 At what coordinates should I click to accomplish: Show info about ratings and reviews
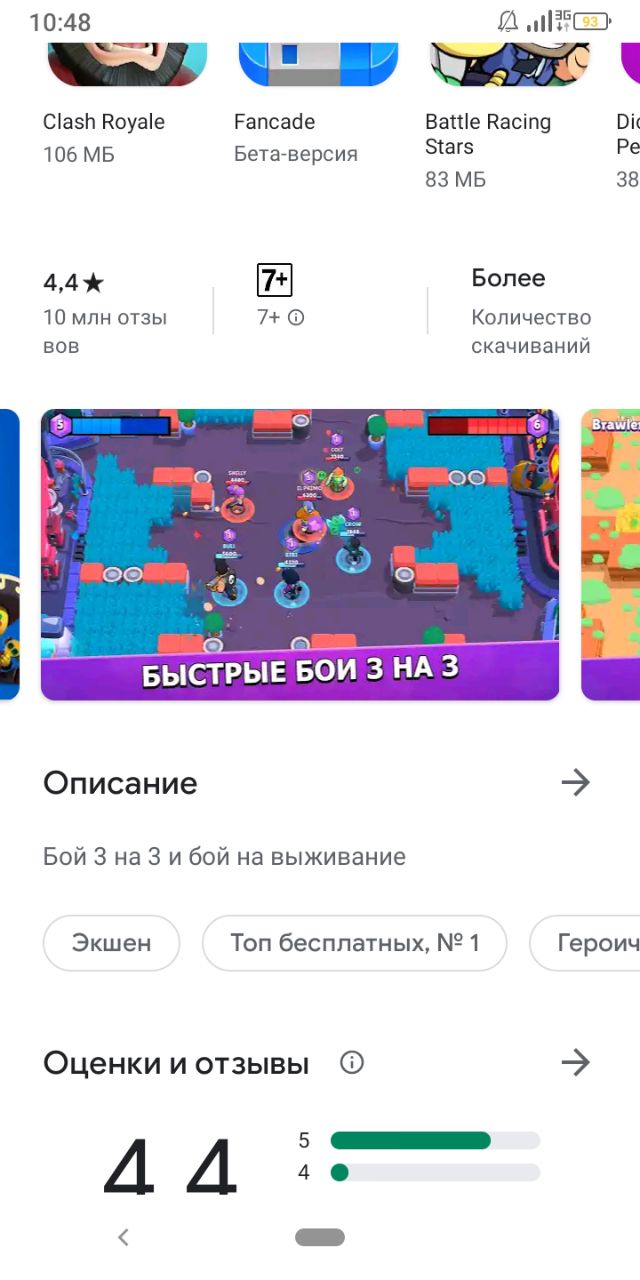tap(352, 1062)
